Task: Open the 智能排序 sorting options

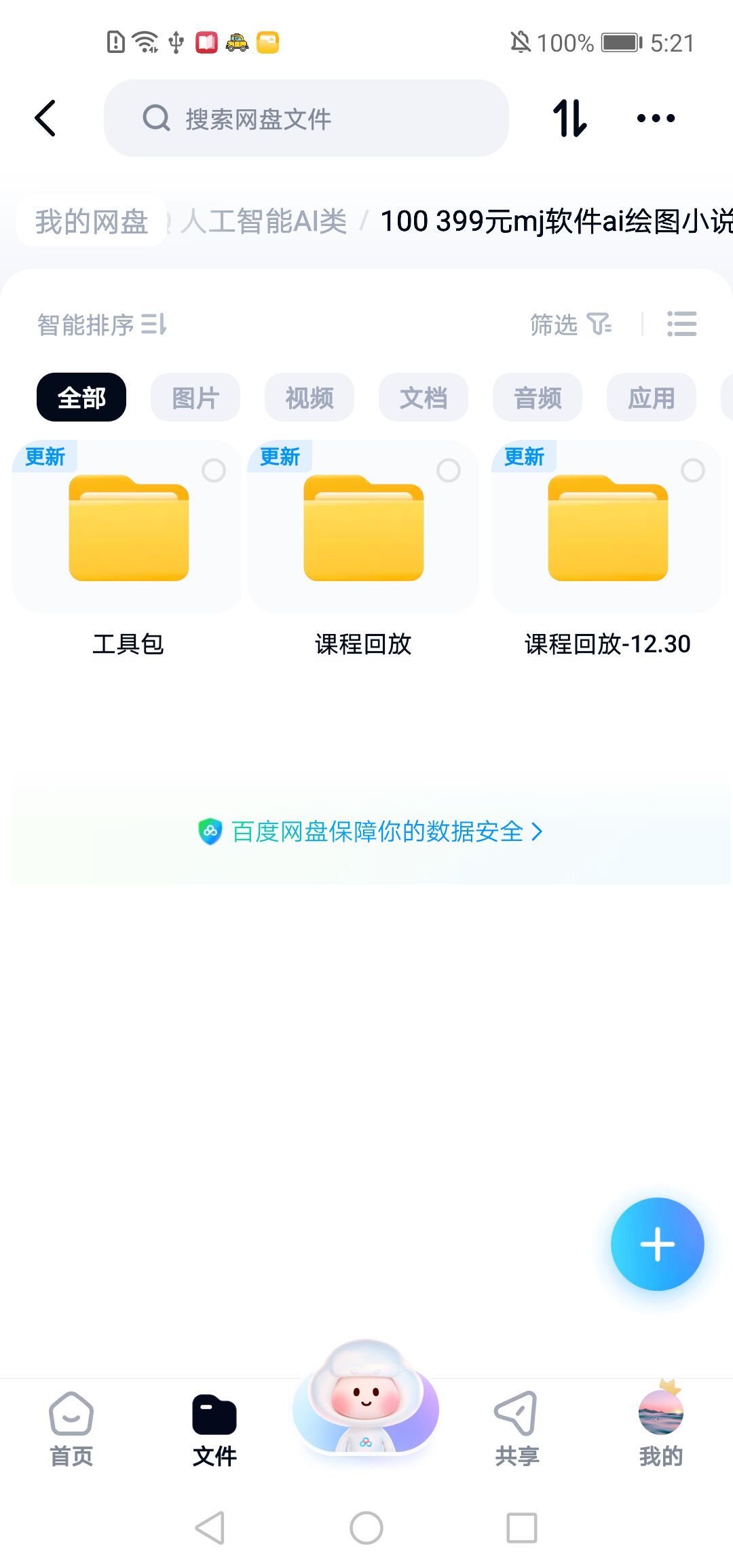Action: (x=102, y=325)
